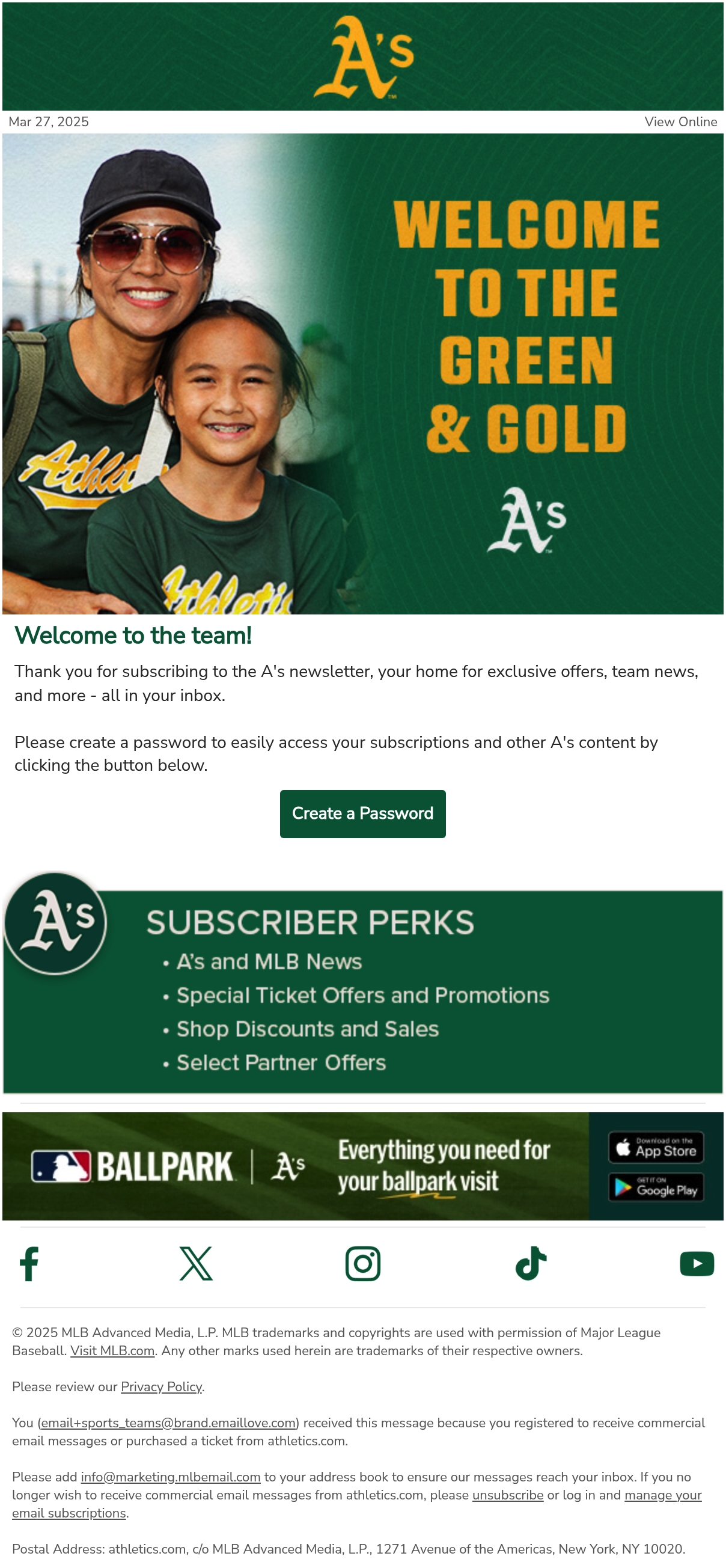Read the Privacy Policy

tap(161, 1386)
